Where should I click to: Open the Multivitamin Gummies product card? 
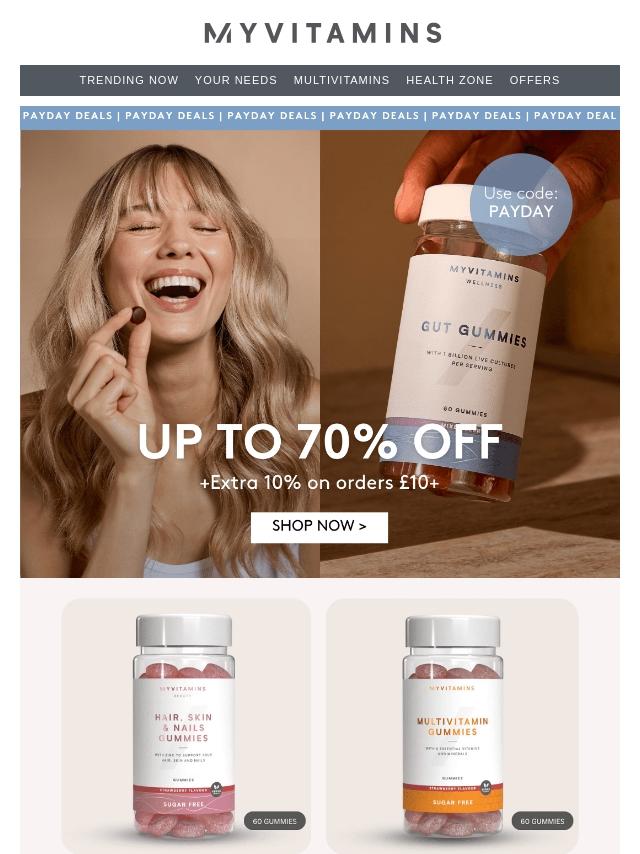(x=452, y=726)
